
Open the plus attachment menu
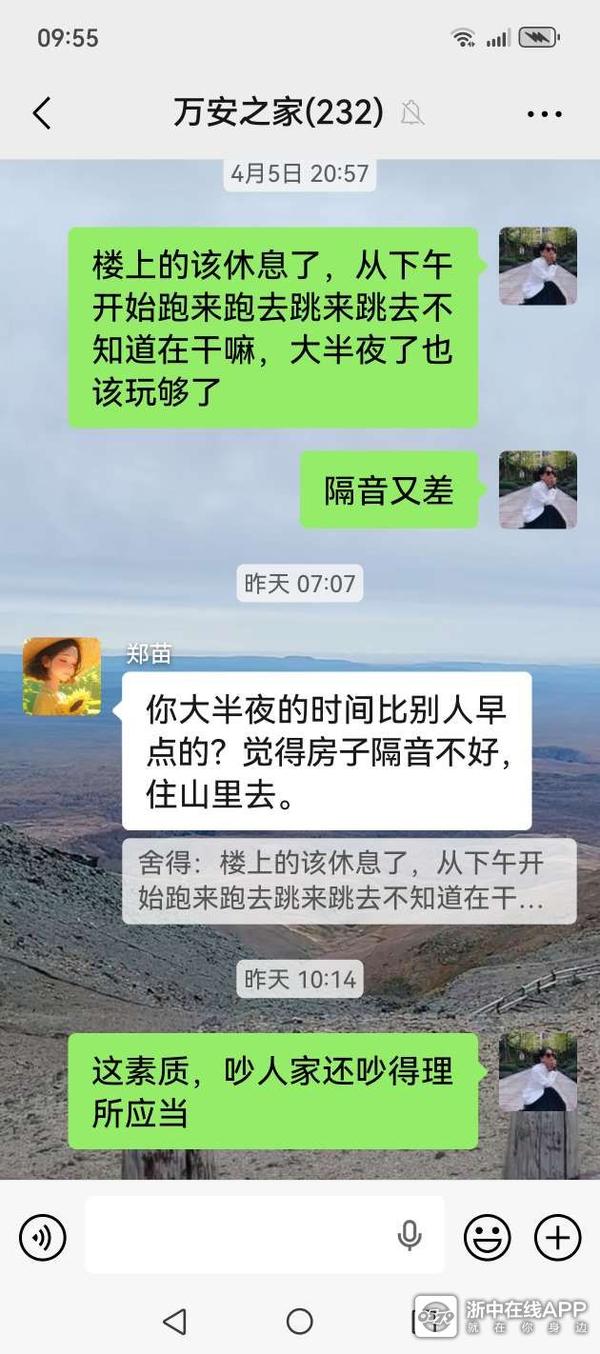[558, 1238]
